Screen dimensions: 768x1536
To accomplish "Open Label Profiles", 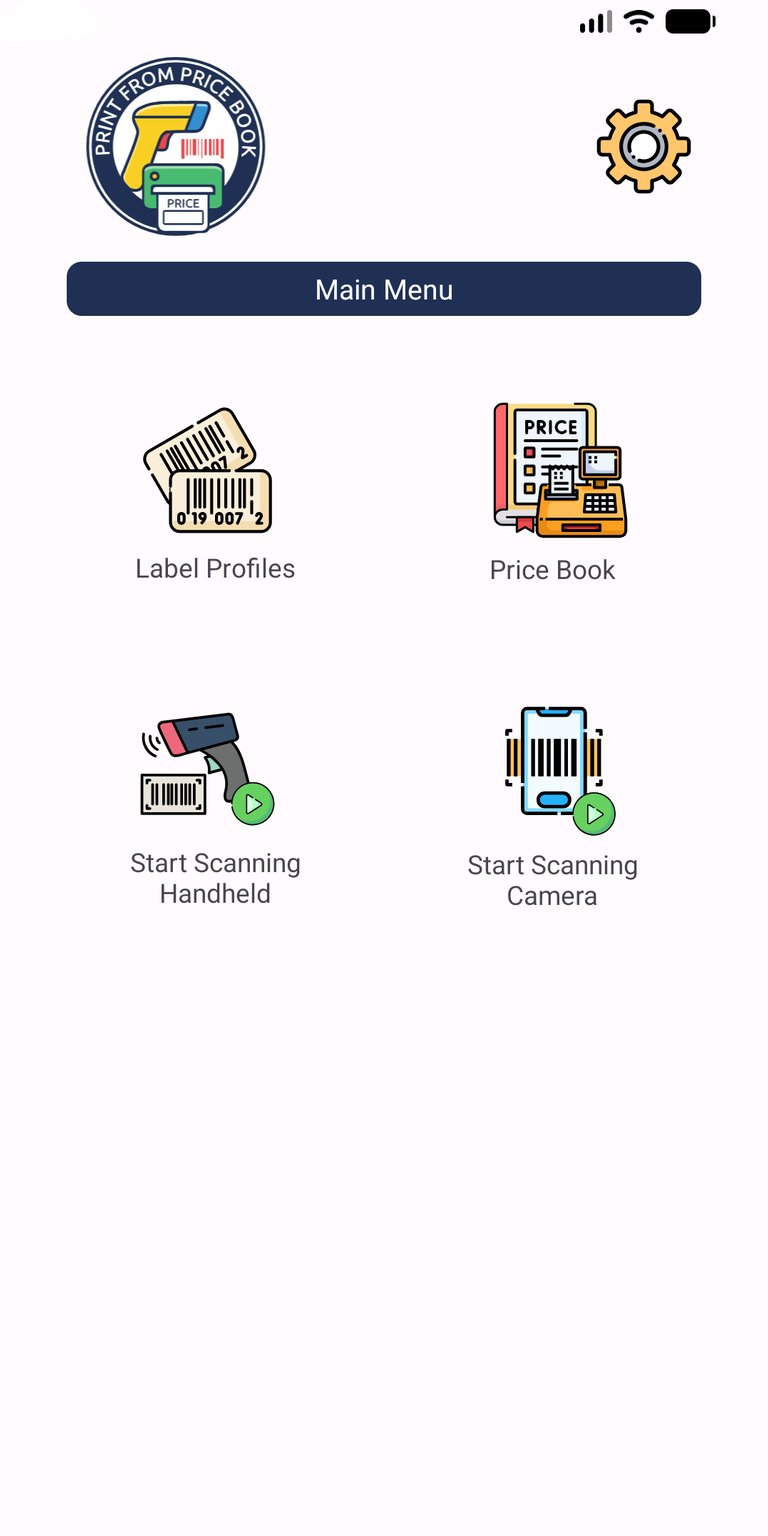I will [214, 493].
